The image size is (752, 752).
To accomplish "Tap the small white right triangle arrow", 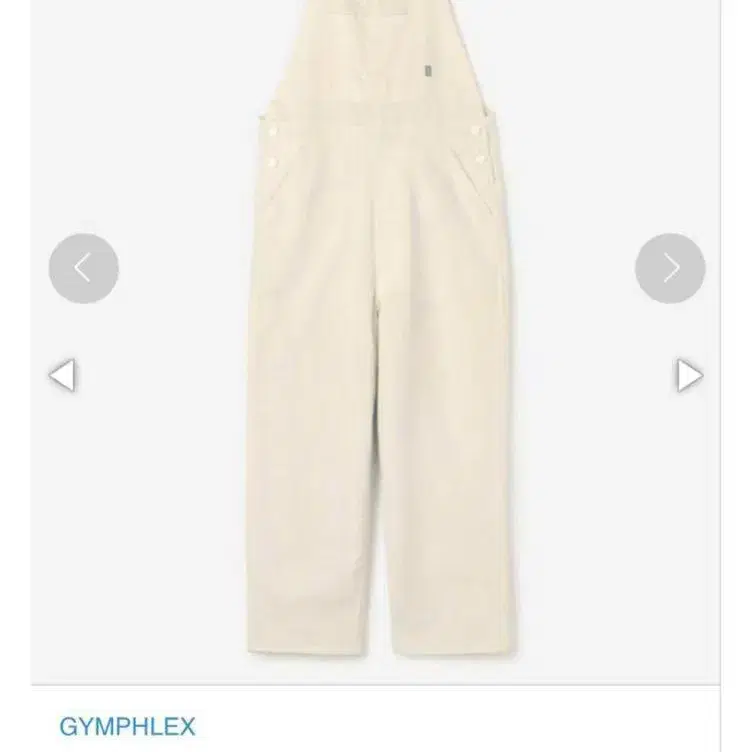I will coord(689,376).
